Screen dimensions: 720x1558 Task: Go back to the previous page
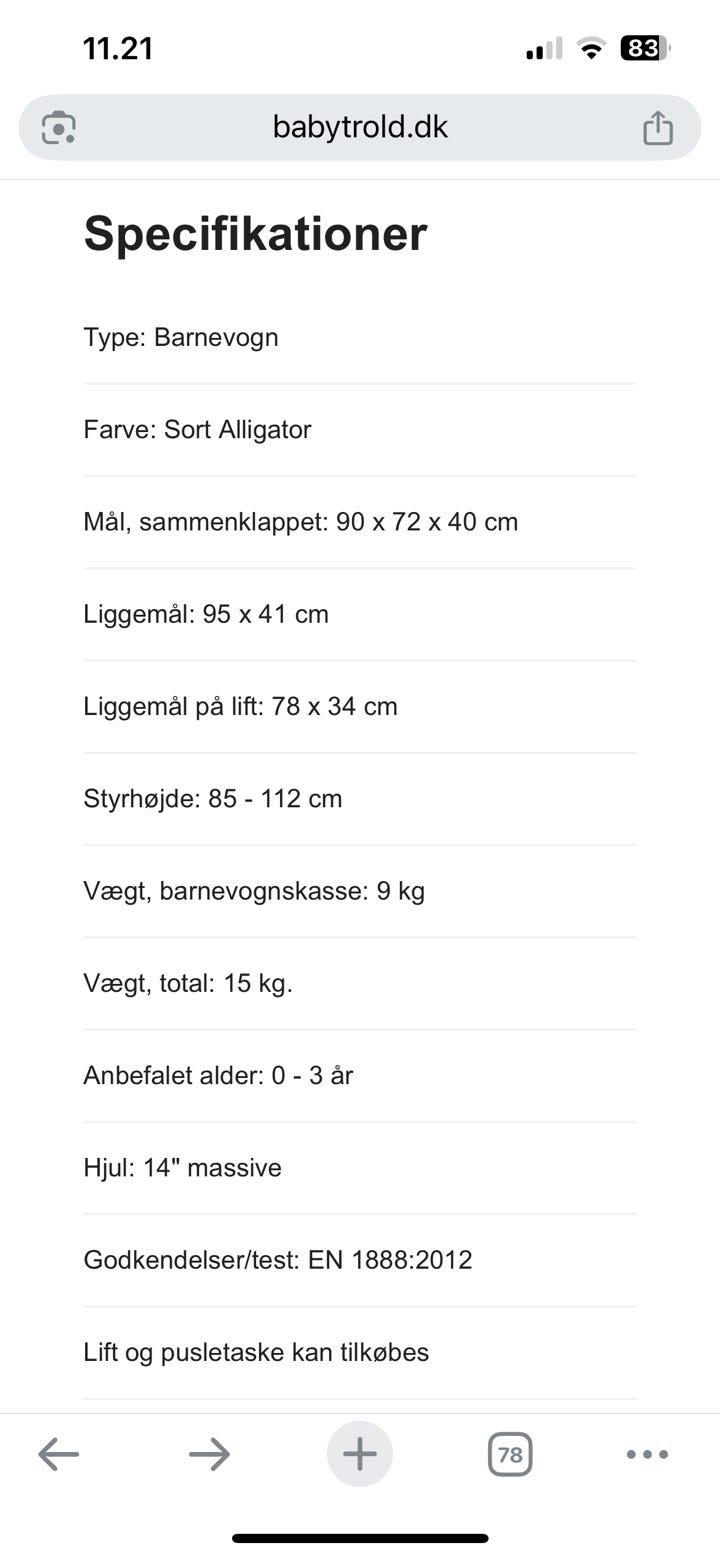click(x=58, y=1454)
